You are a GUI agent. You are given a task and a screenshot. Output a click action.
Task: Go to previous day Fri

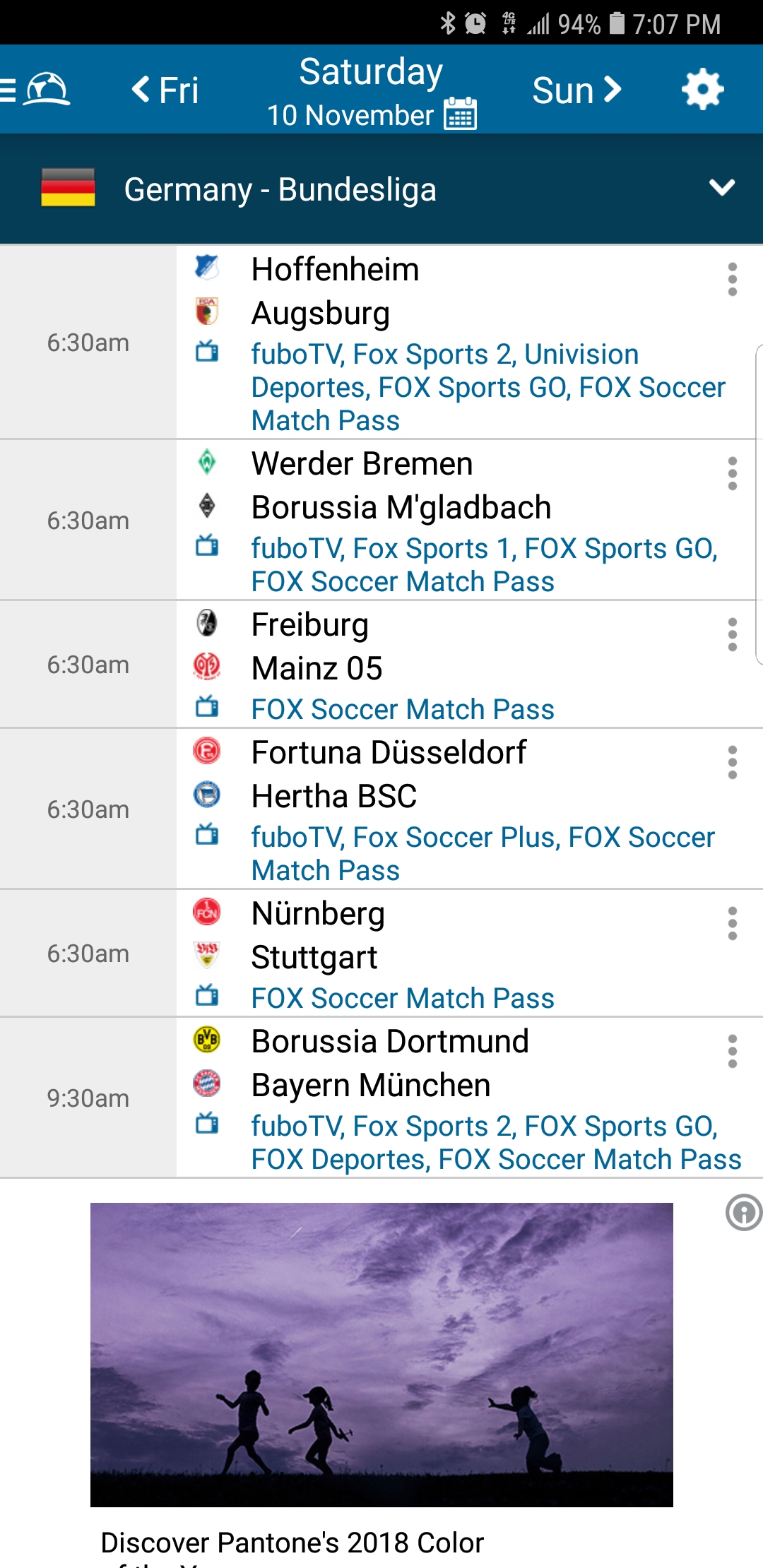point(165,90)
